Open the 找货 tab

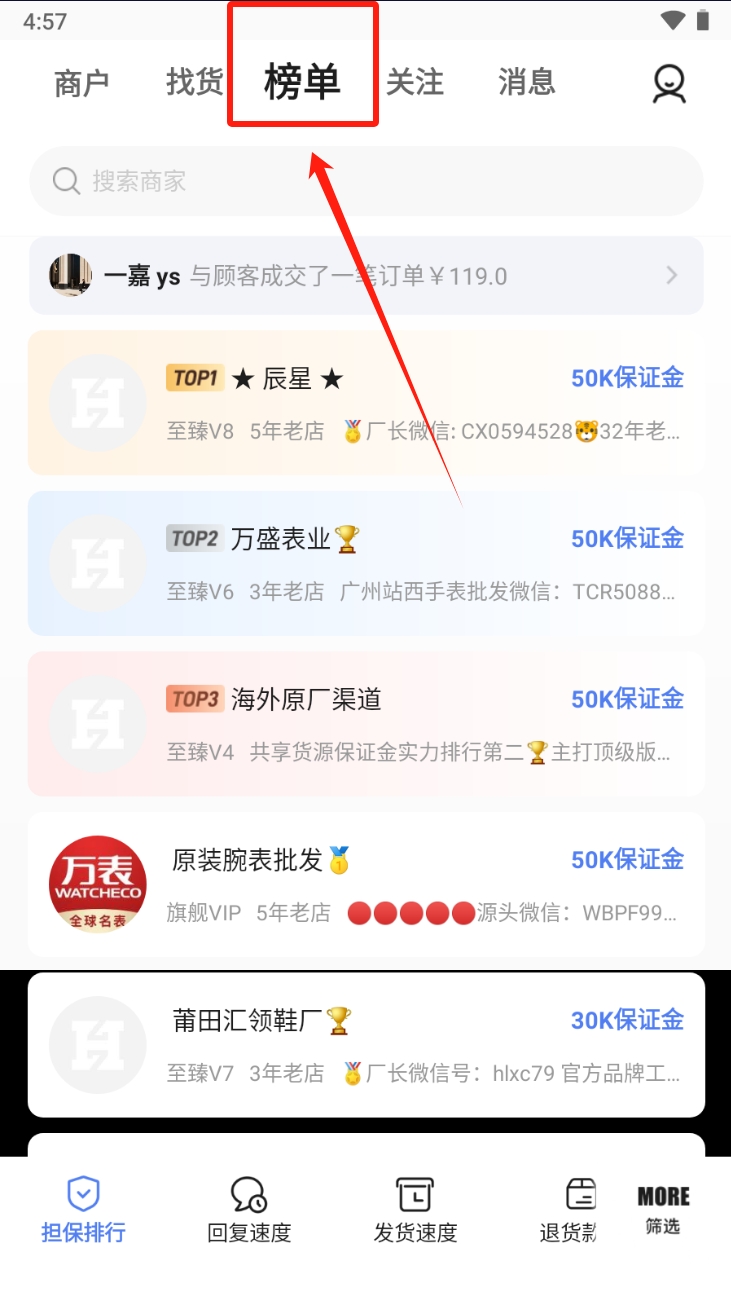[x=194, y=82]
